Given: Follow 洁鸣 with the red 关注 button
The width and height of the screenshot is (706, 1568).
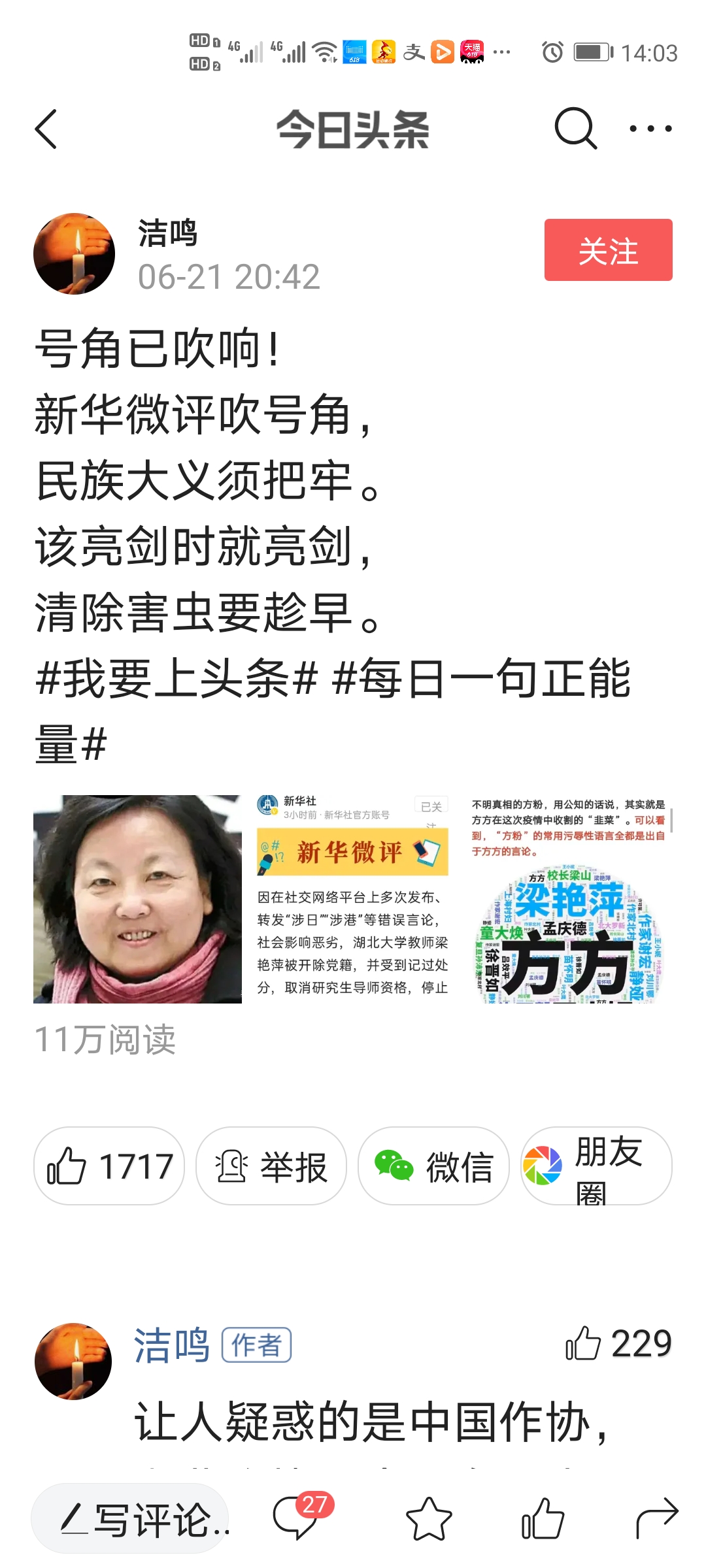Looking at the screenshot, I should (x=608, y=250).
